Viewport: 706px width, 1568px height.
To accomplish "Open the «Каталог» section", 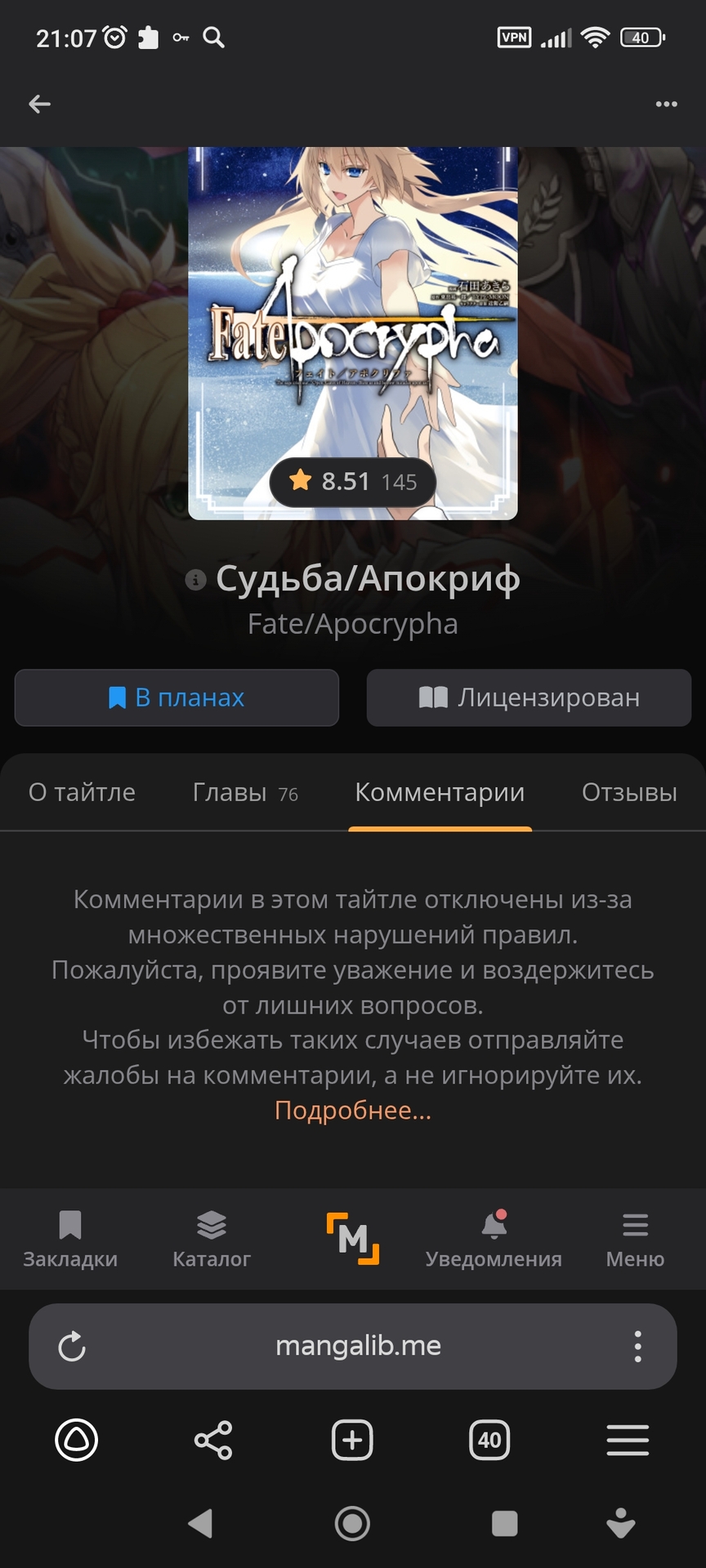I will [212, 1239].
